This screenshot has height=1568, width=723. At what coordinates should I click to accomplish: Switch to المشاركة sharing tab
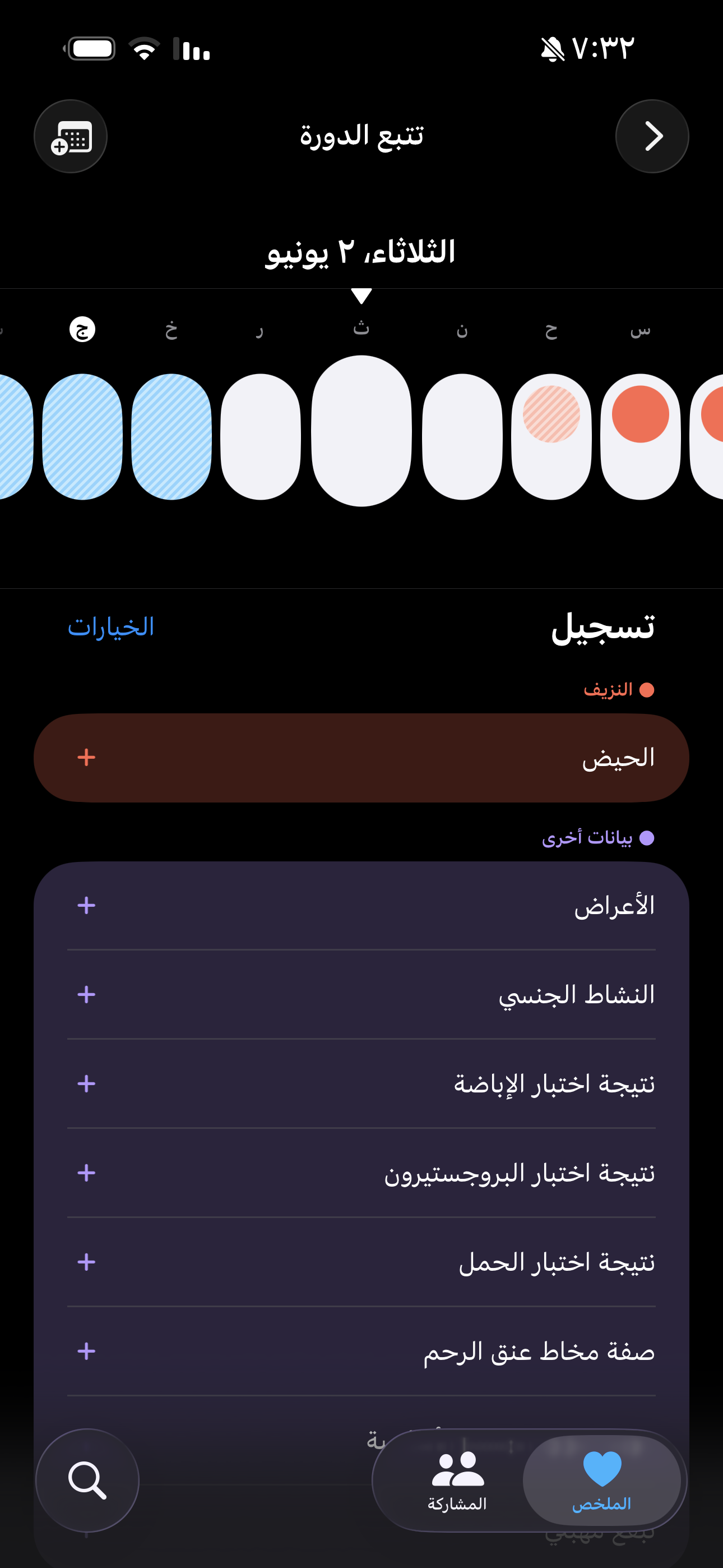tap(457, 1481)
